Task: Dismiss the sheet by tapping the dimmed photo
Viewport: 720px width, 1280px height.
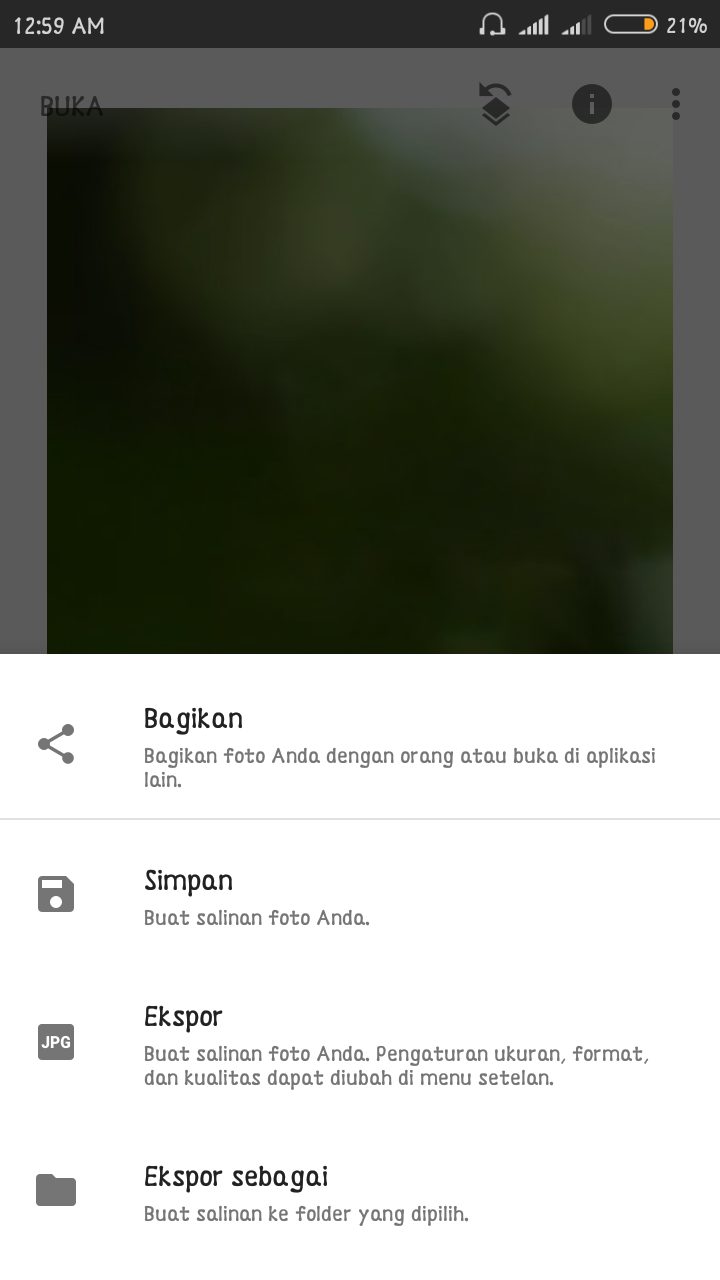Action: point(360,380)
